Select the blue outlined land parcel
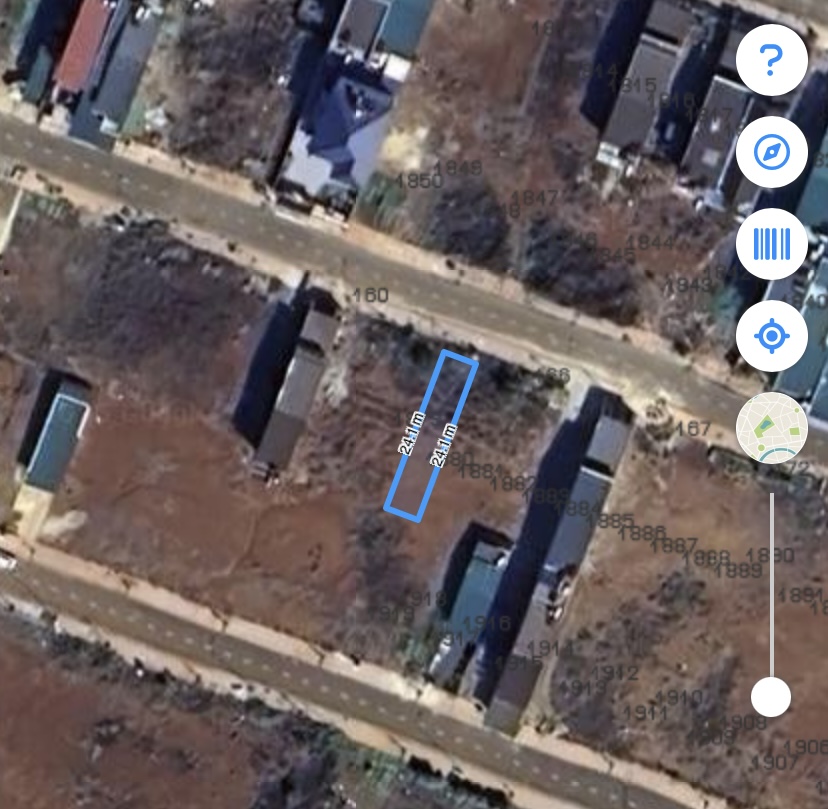The image size is (828, 809). [431, 436]
